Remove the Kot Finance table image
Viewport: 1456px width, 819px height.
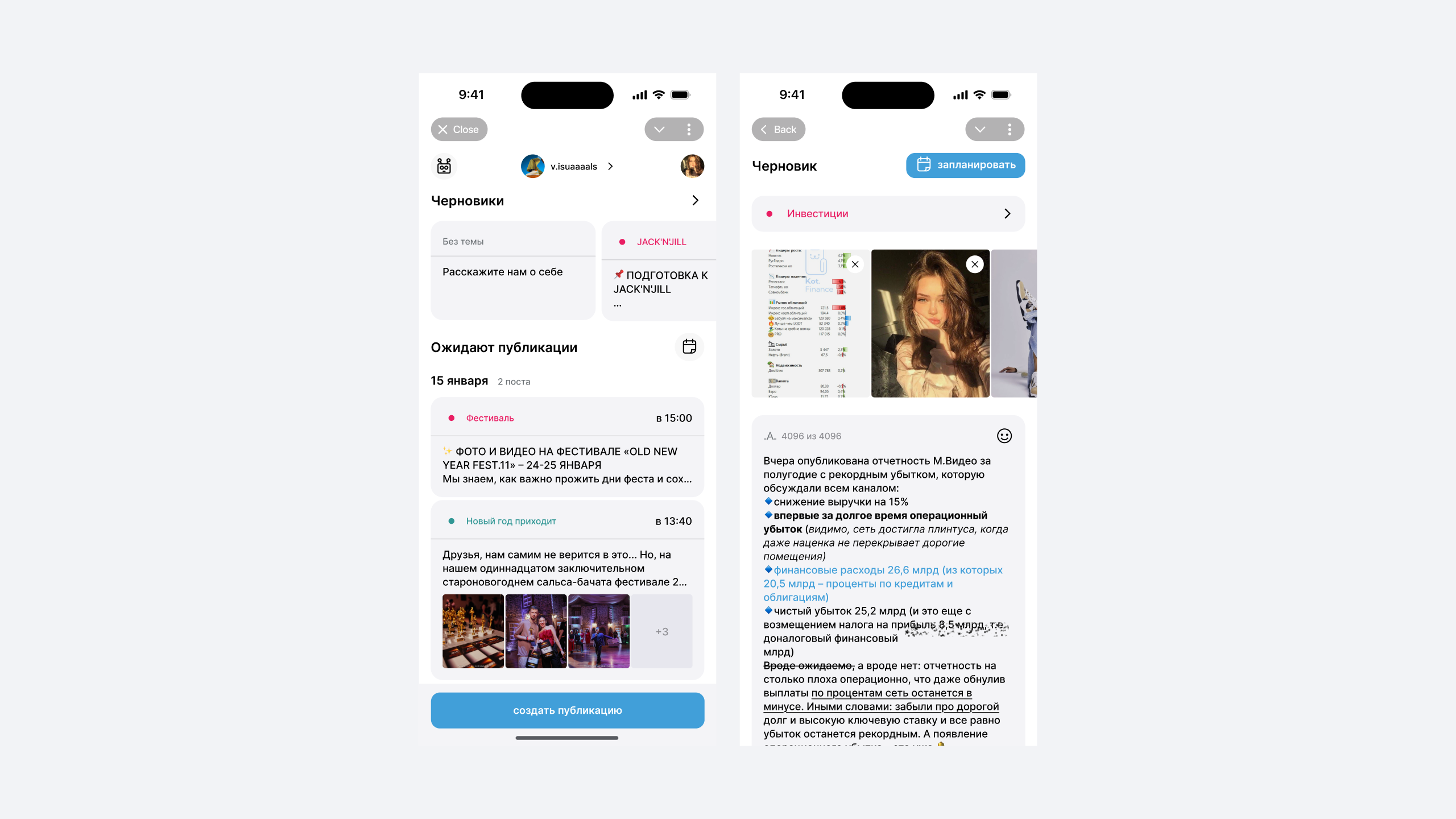tap(855, 264)
